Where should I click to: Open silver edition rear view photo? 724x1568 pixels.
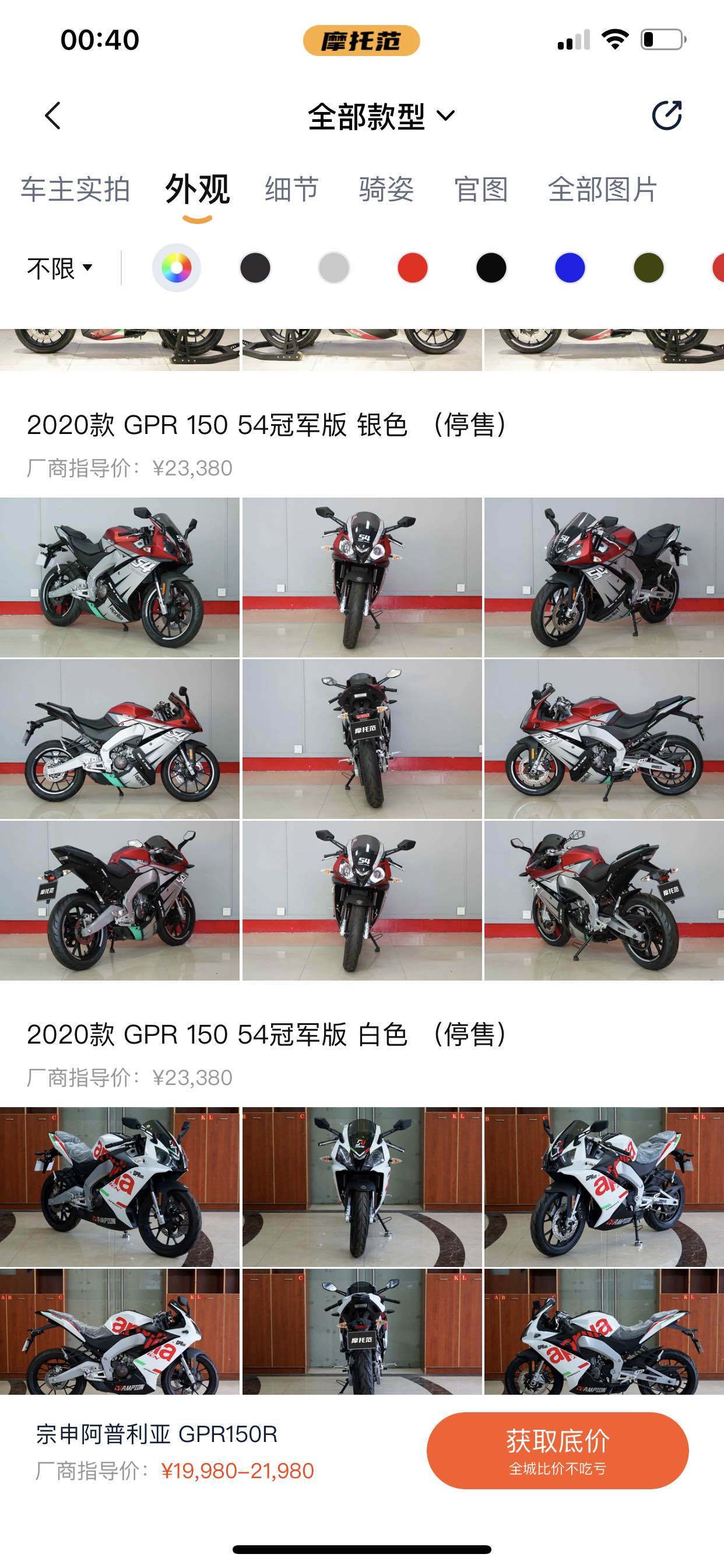[361, 739]
